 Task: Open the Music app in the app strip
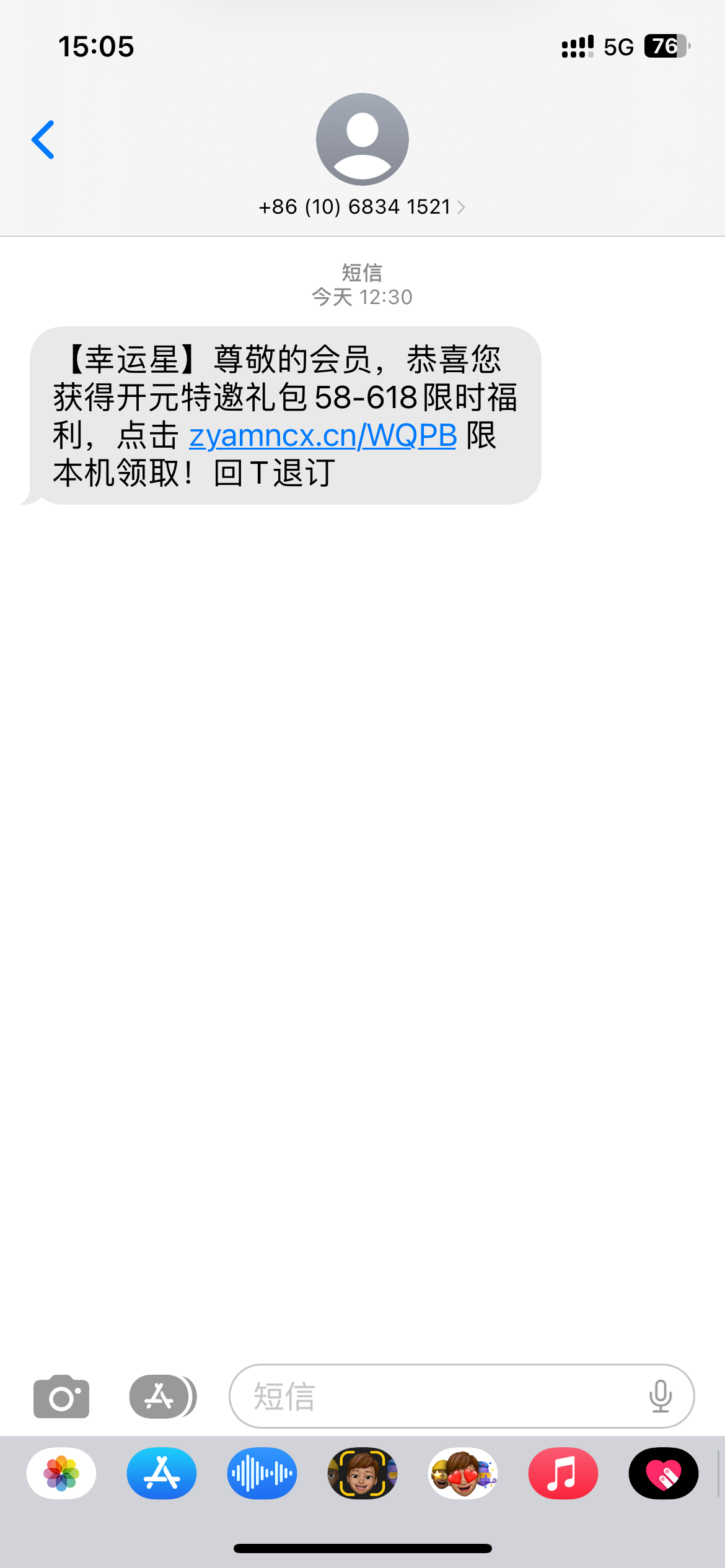click(563, 1474)
